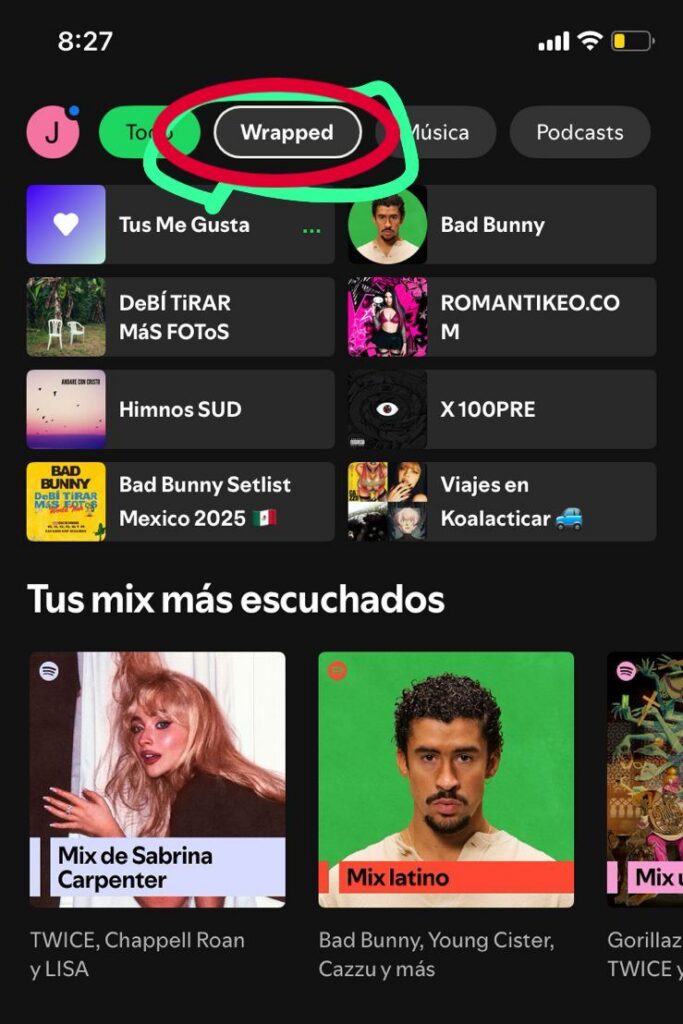
Task: Open the ROMANTIKEO.COM tile
Action: [502, 317]
